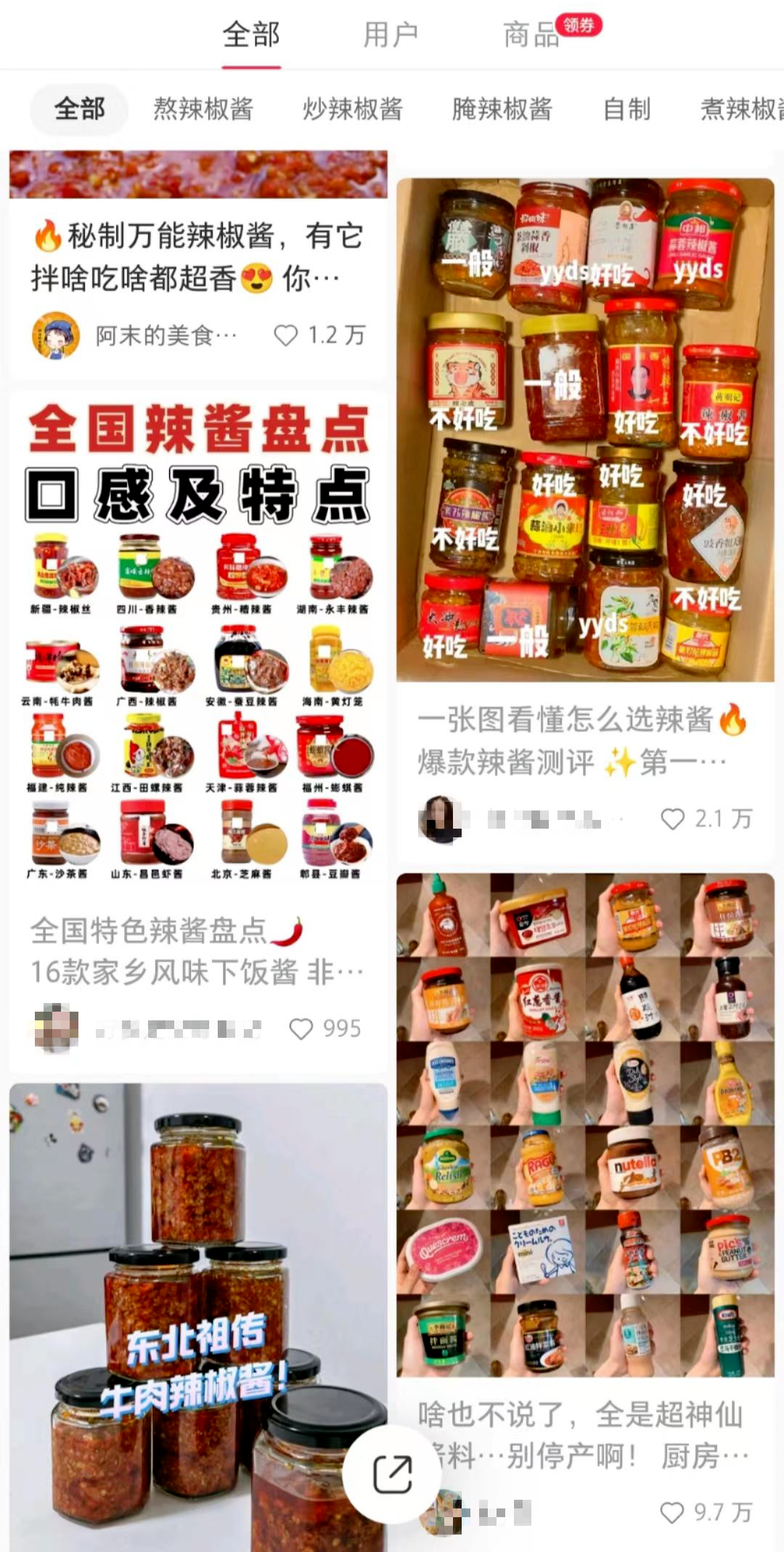This screenshot has width=784, height=1552.
Task: Like the 一张图看懂怎么选辣酱 post
Action: [x=673, y=819]
